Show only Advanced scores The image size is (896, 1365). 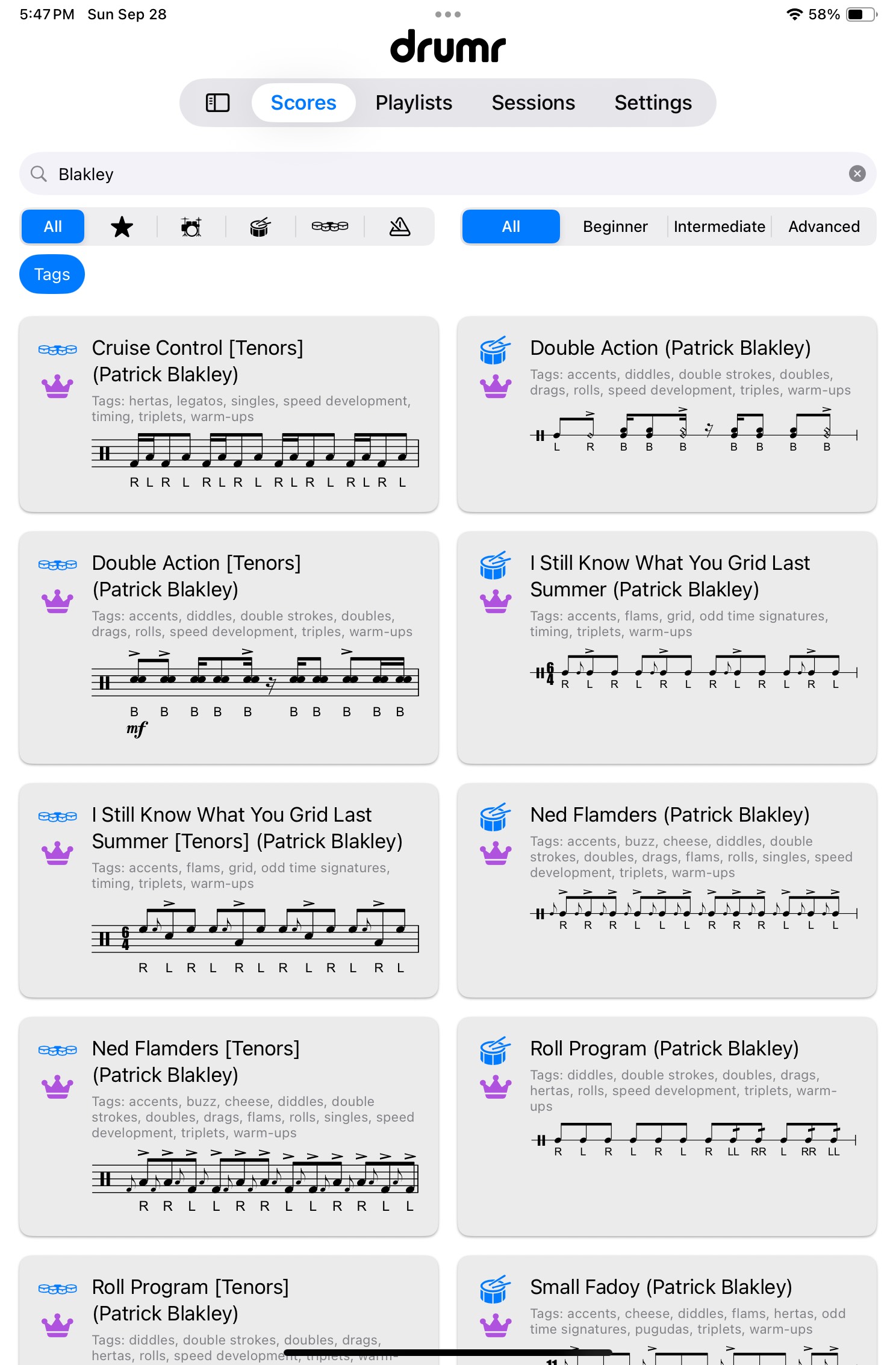[824, 227]
